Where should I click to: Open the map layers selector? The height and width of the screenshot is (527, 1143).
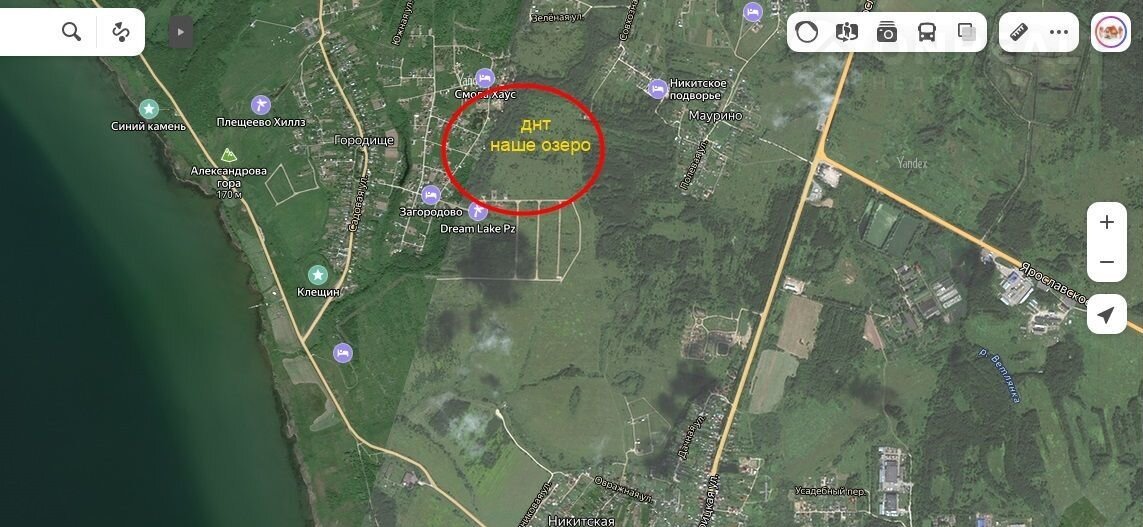[x=966, y=32]
